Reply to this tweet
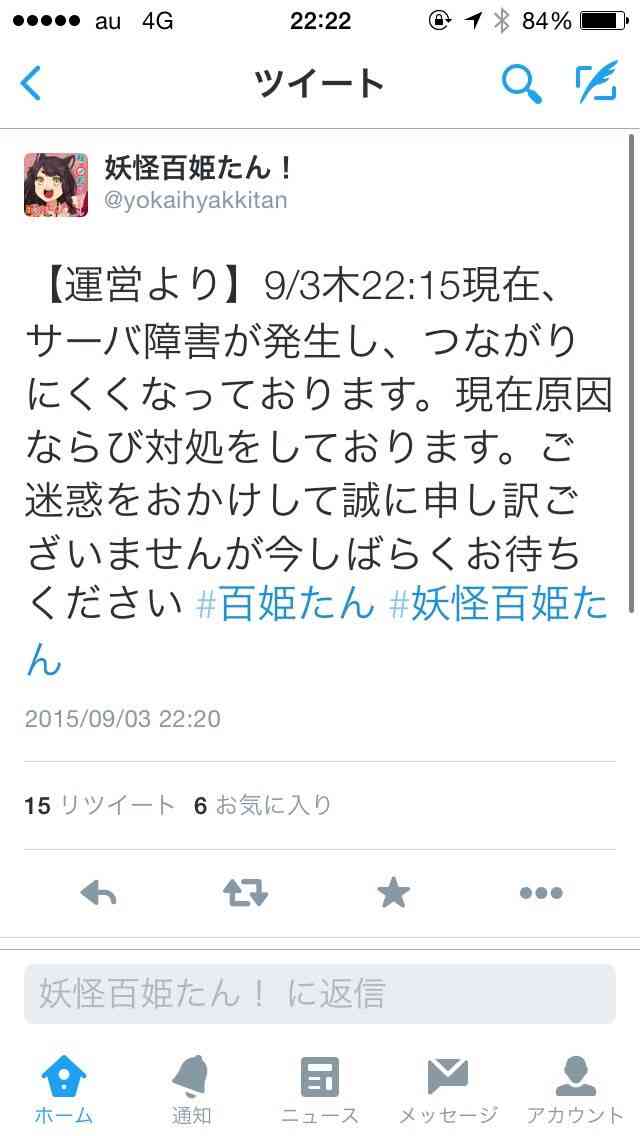Screen dimensions: 640x1136 coord(98,892)
